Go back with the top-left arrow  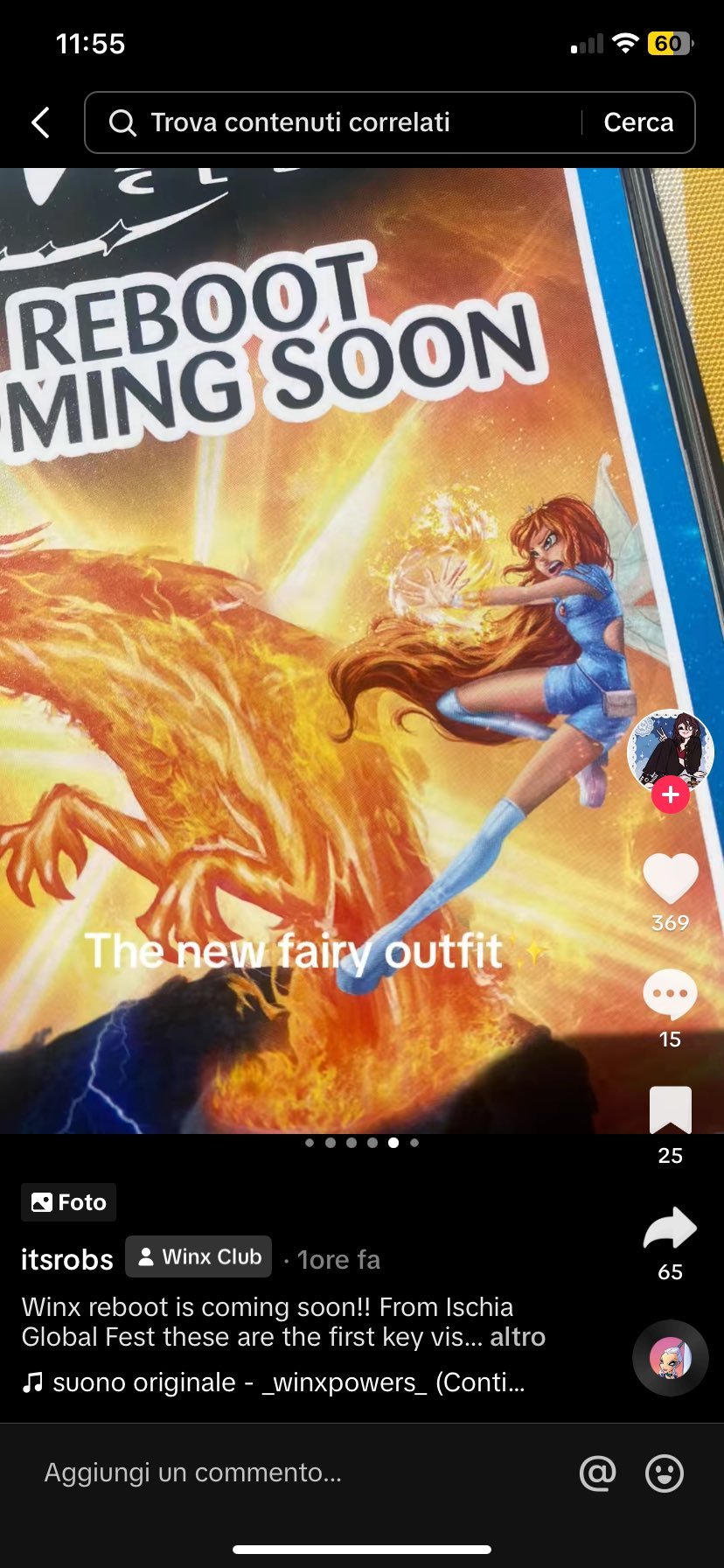(40, 122)
